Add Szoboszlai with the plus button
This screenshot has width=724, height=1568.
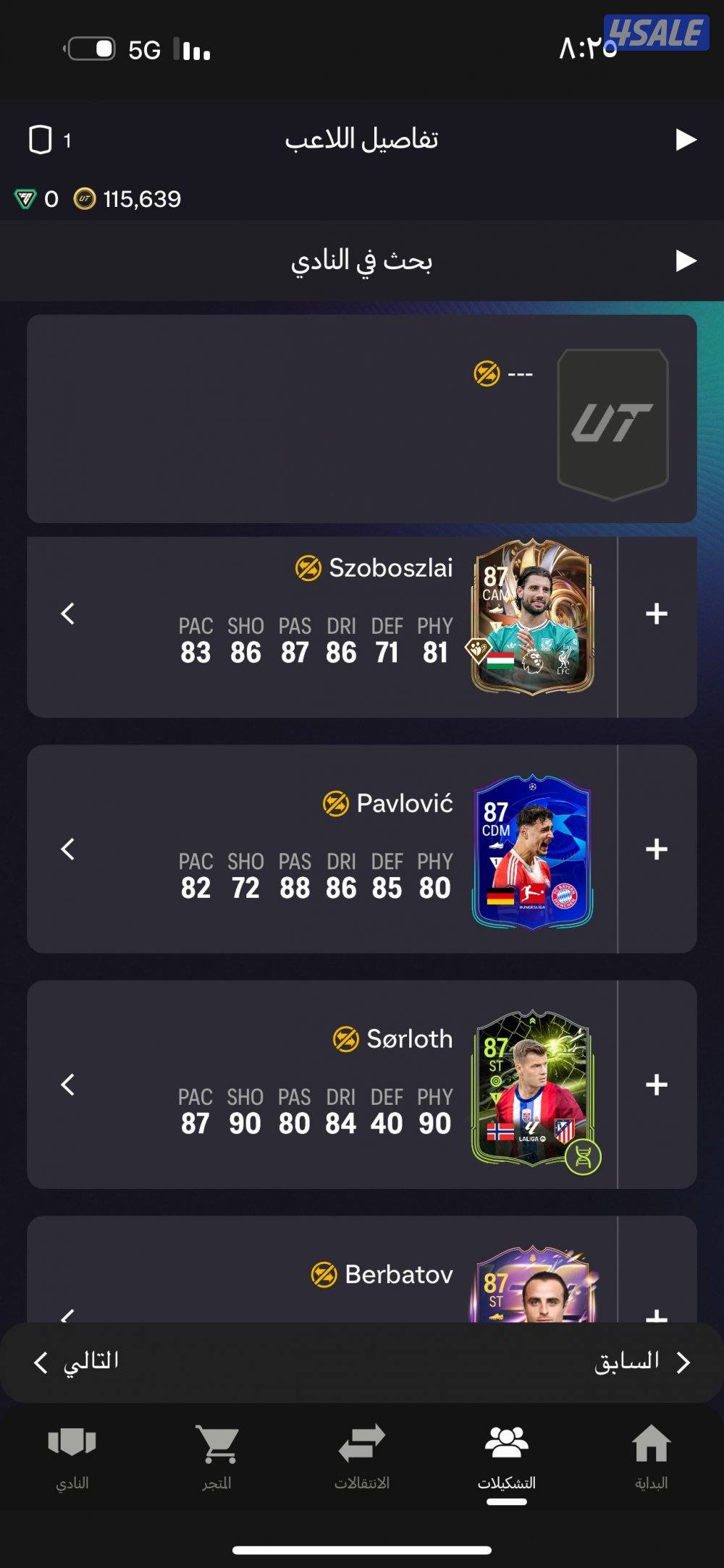656,614
